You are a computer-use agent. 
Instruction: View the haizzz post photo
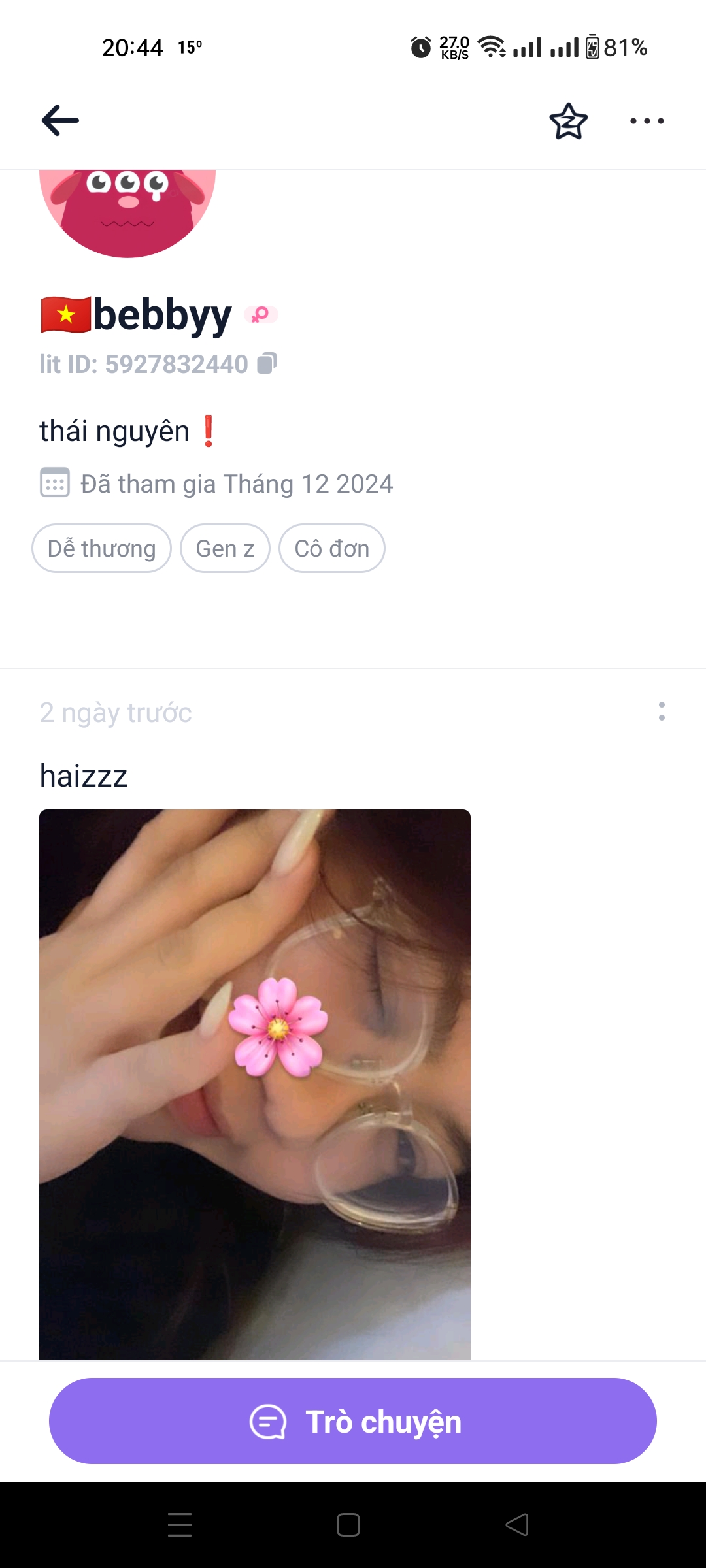tap(255, 1085)
